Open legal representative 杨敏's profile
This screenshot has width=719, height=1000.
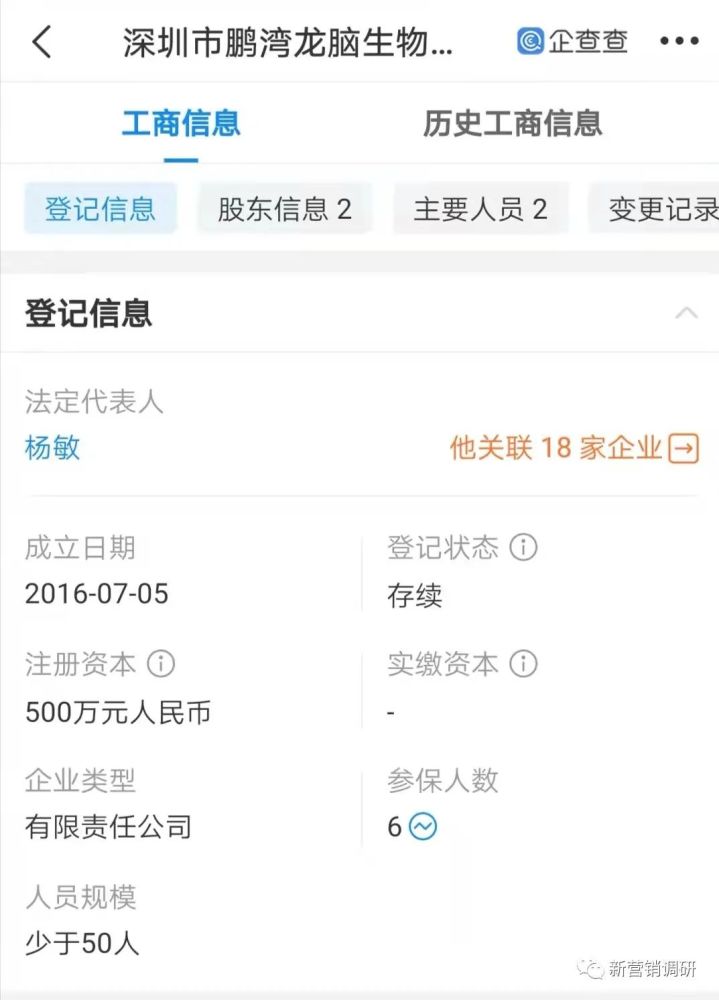[52, 447]
